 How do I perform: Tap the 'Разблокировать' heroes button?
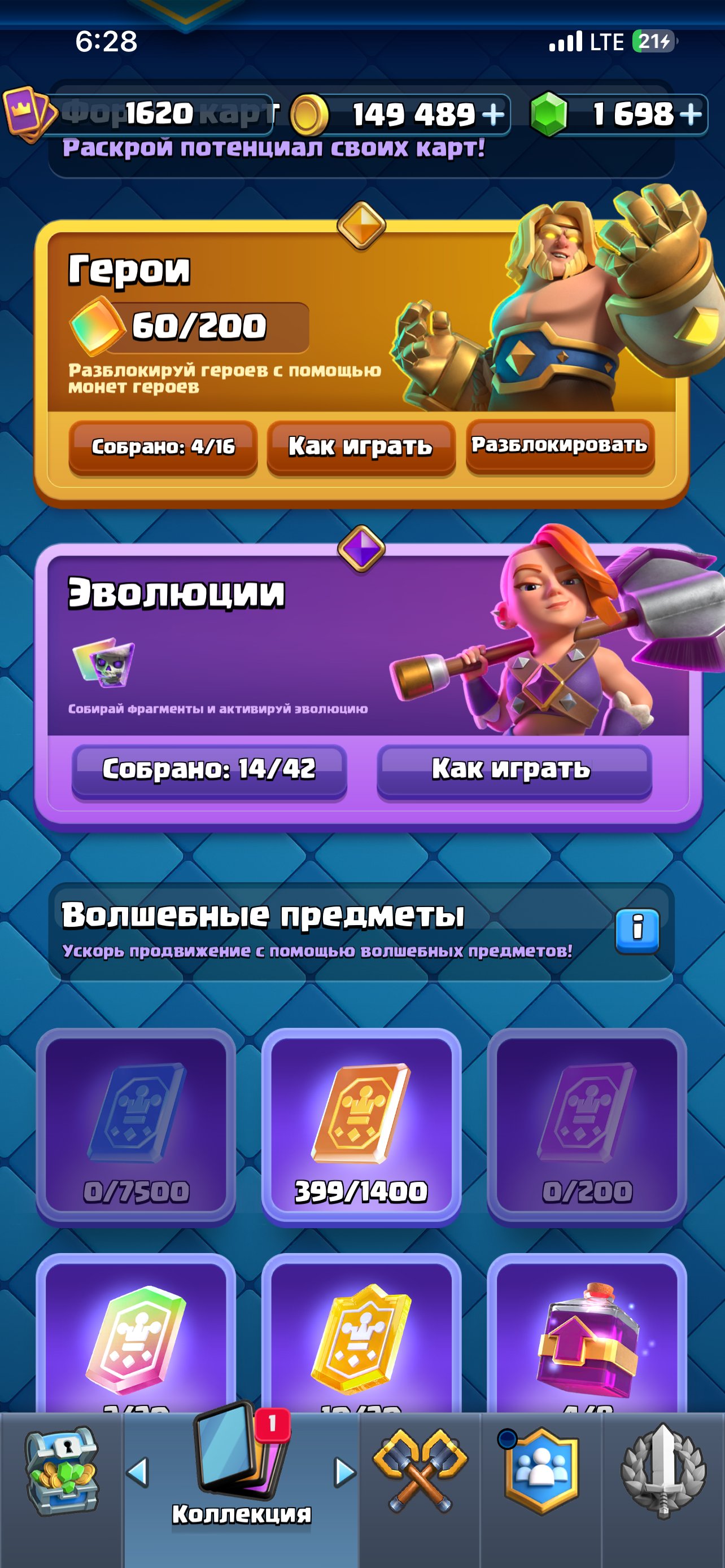tap(560, 445)
